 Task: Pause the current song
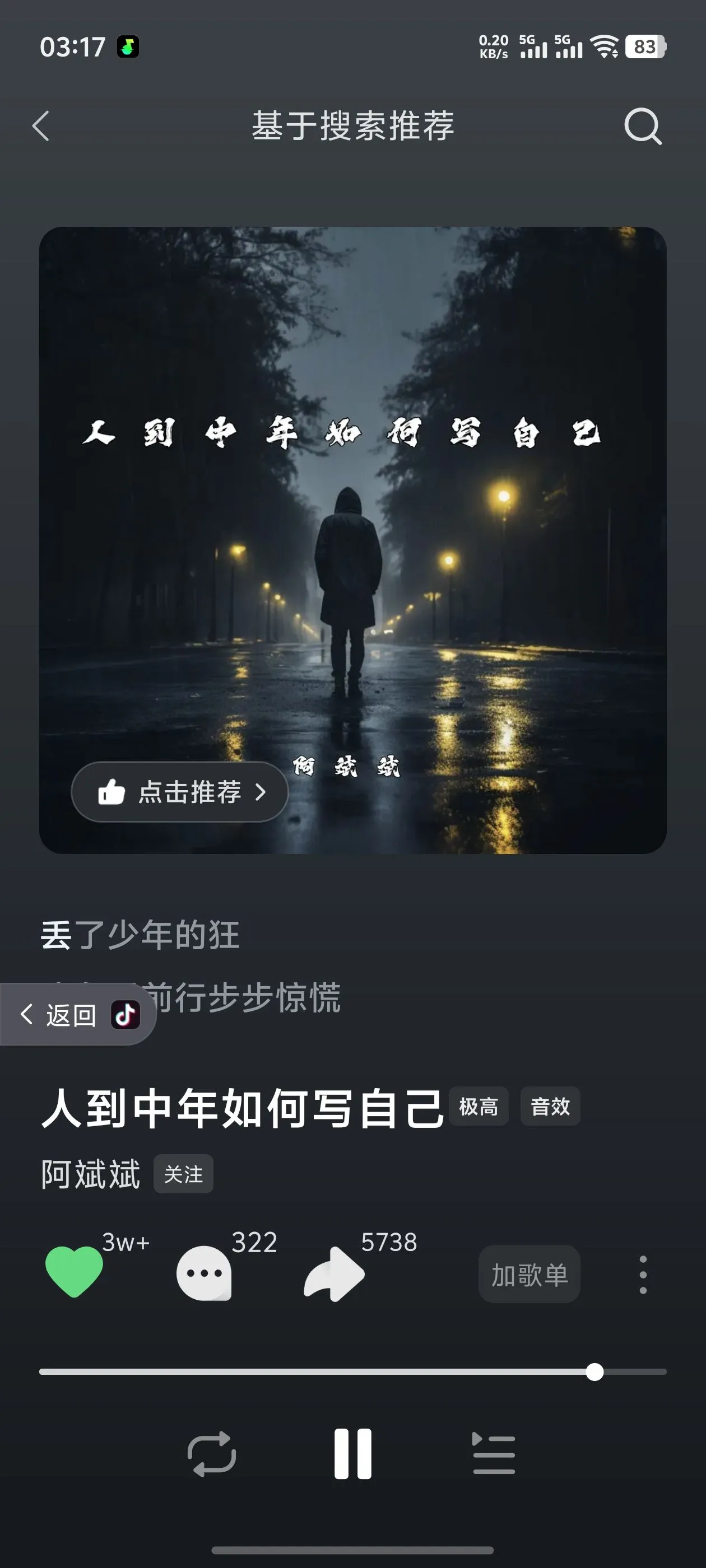[352, 1454]
